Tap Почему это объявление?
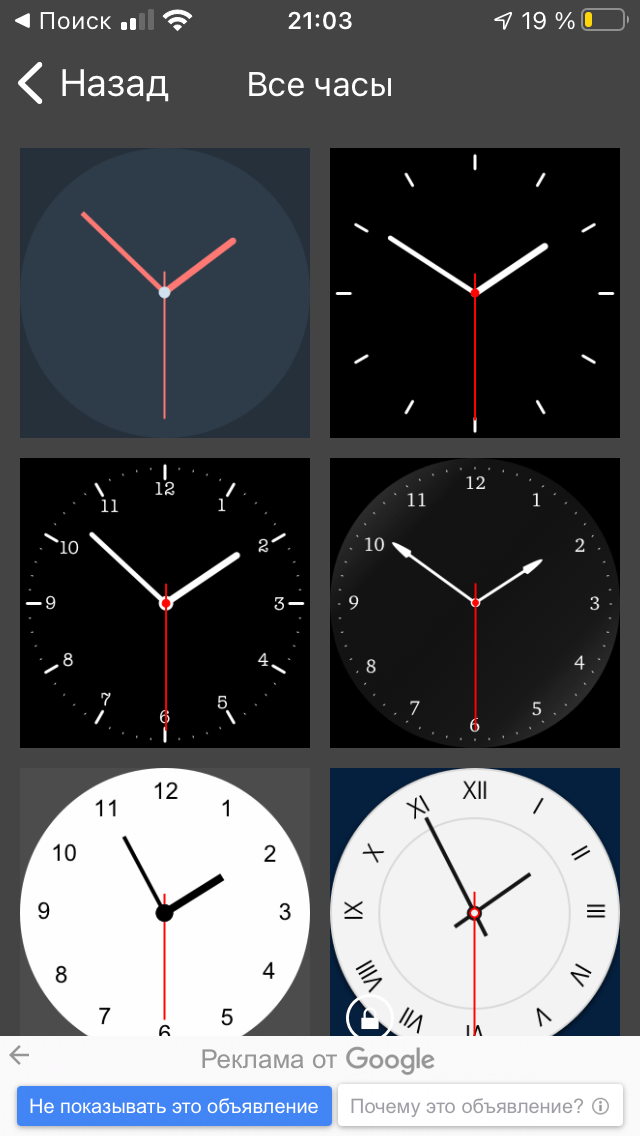640x1136 pixels. 480,1107
